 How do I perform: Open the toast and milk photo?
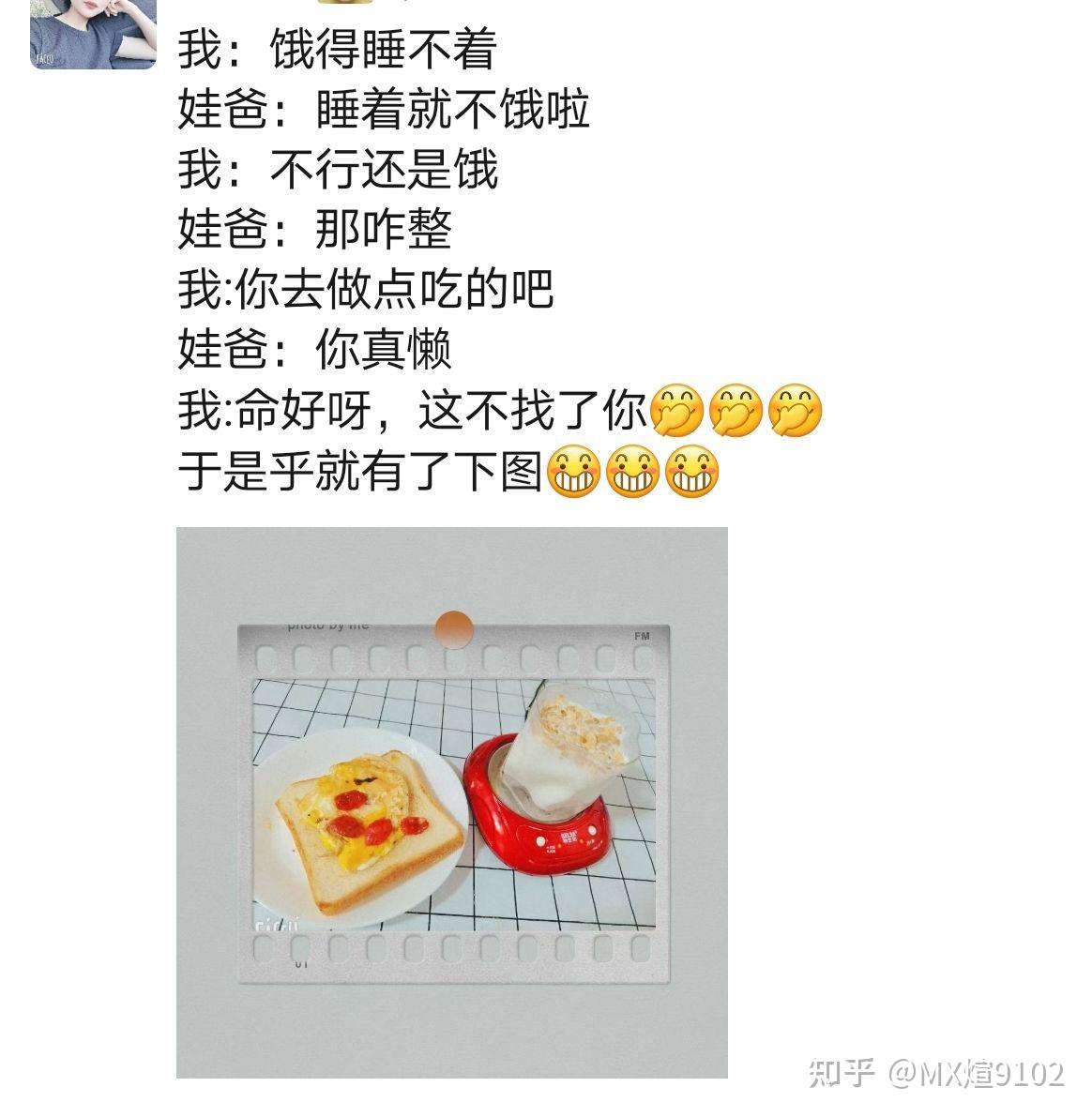click(x=452, y=802)
